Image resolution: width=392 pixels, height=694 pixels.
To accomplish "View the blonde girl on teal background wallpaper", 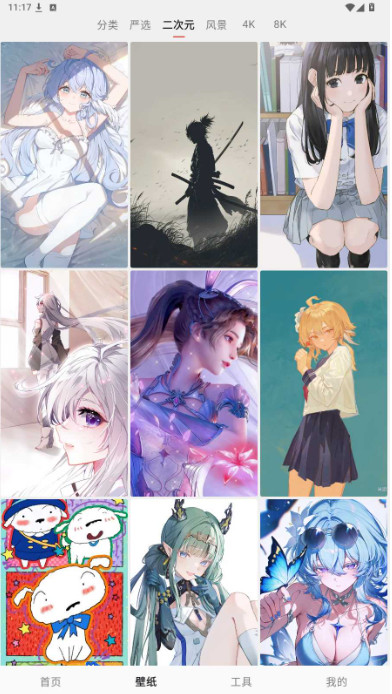I will [x=323, y=383].
